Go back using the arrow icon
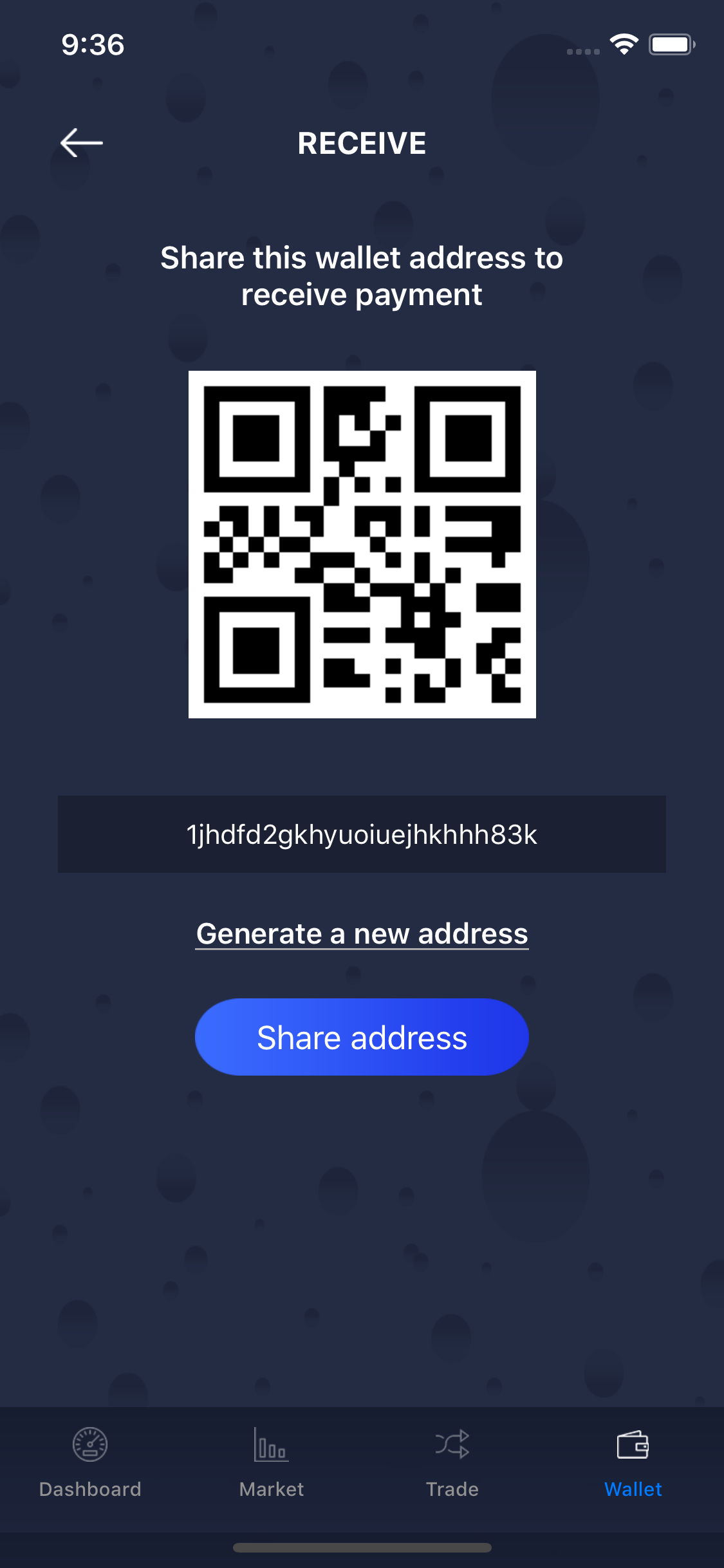Viewport: 724px width, 1568px height. click(x=82, y=143)
